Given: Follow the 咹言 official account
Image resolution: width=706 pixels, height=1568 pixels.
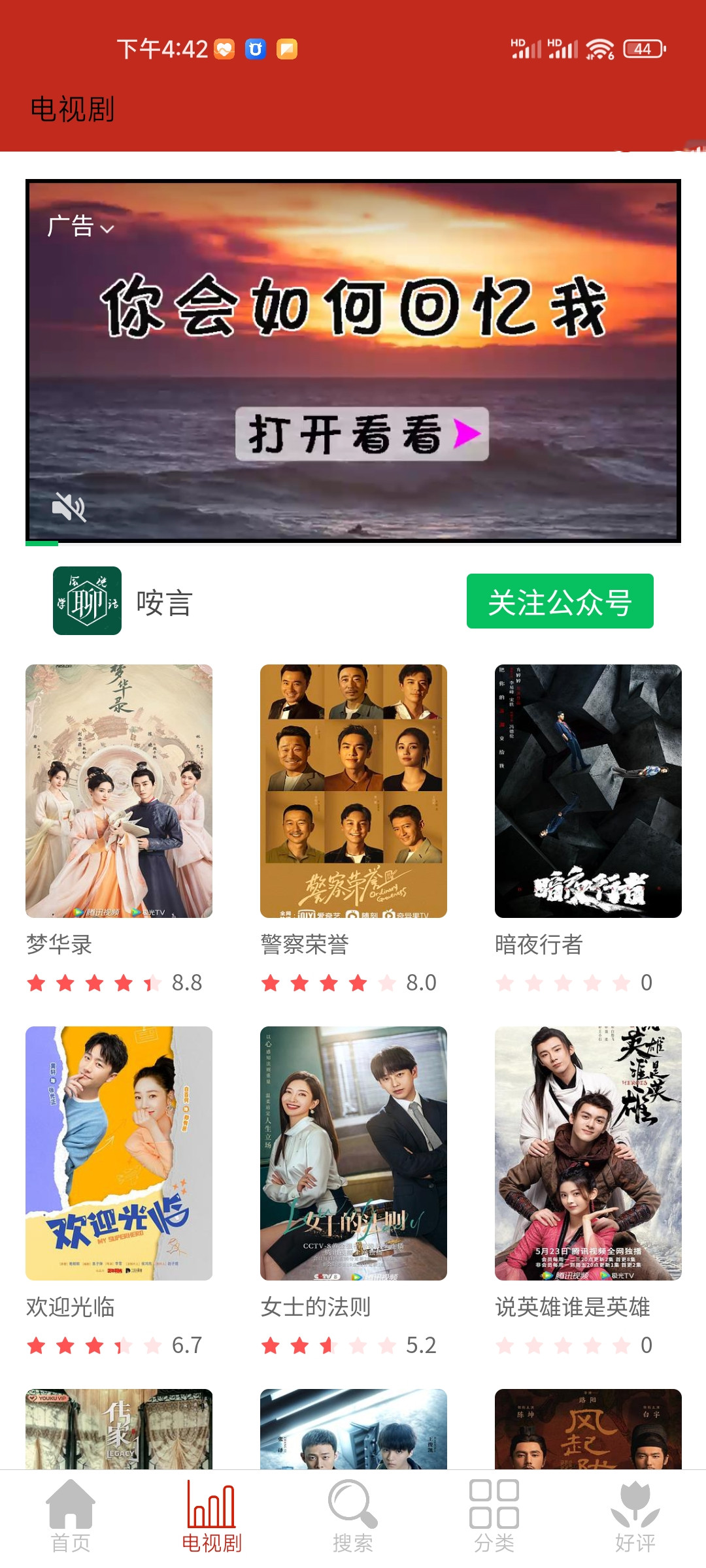Looking at the screenshot, I should pos(560,601).
